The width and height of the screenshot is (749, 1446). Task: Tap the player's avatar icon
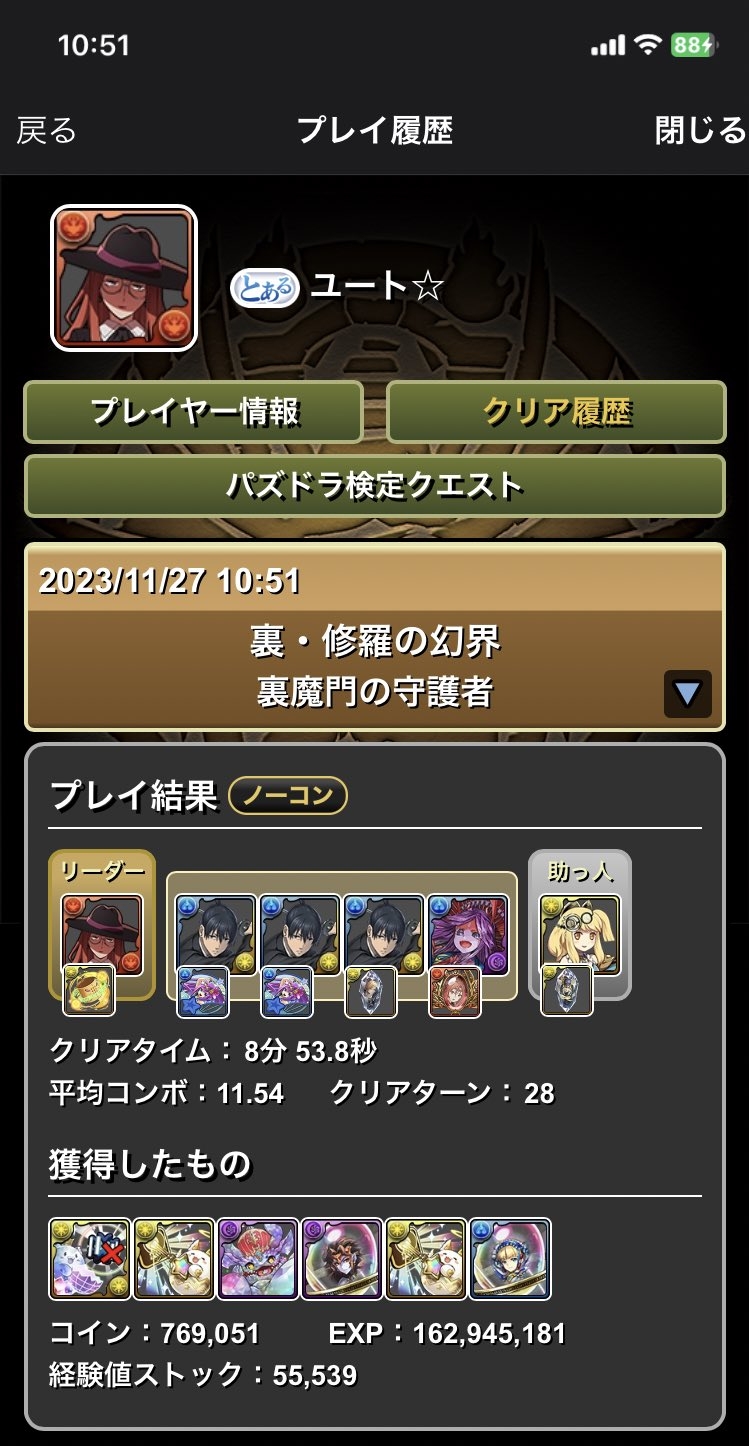point(124,278)
